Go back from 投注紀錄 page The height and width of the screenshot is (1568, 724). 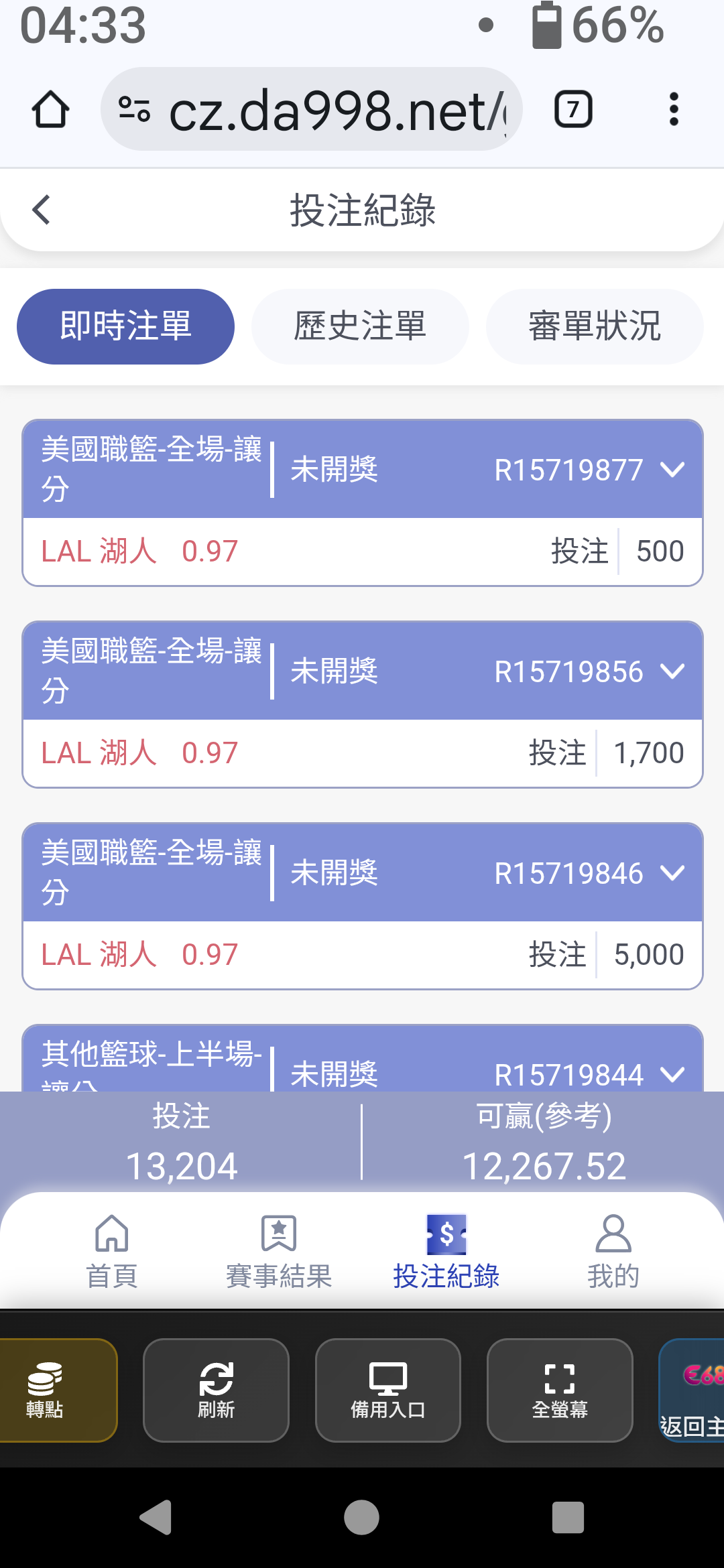tap(42, 210)
